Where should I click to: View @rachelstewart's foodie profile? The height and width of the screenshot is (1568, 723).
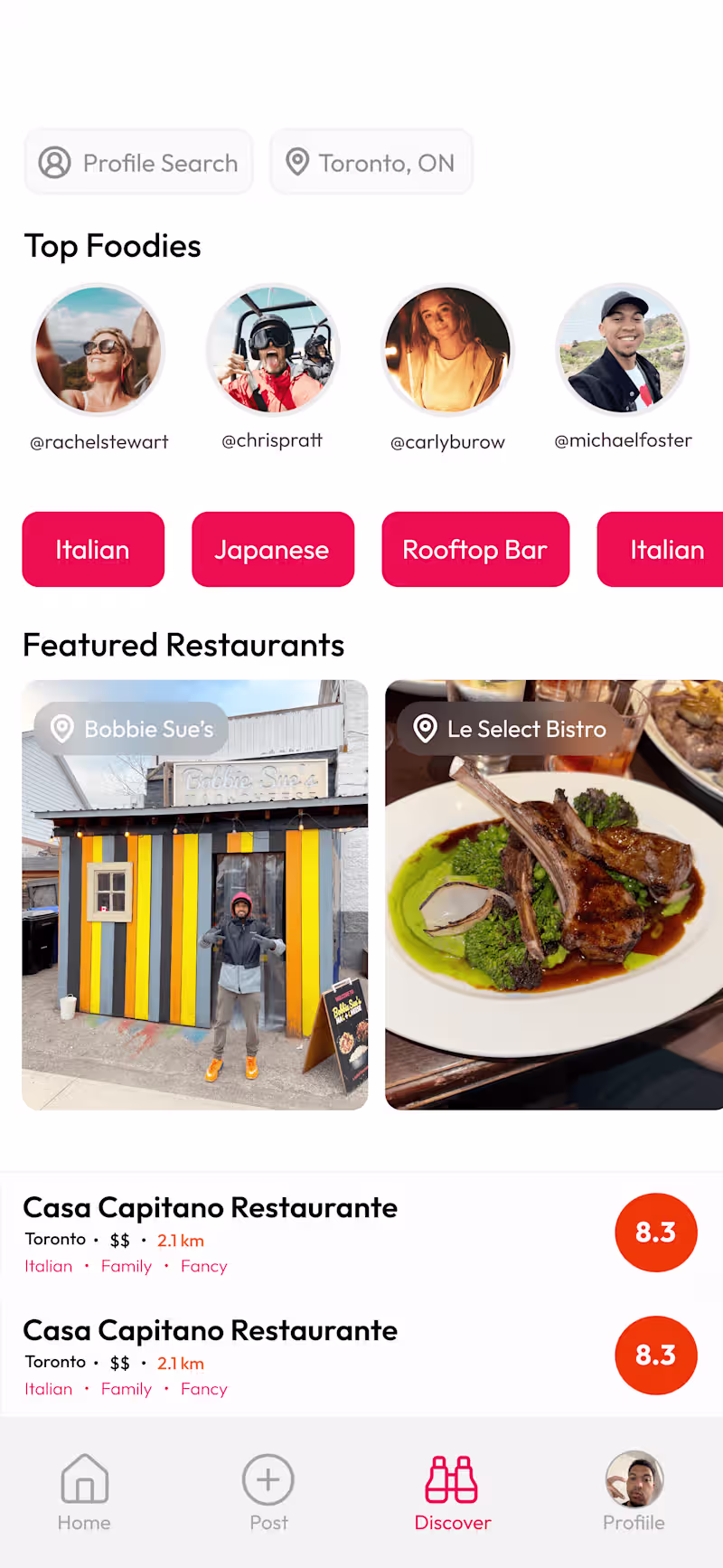click(99, 350)
